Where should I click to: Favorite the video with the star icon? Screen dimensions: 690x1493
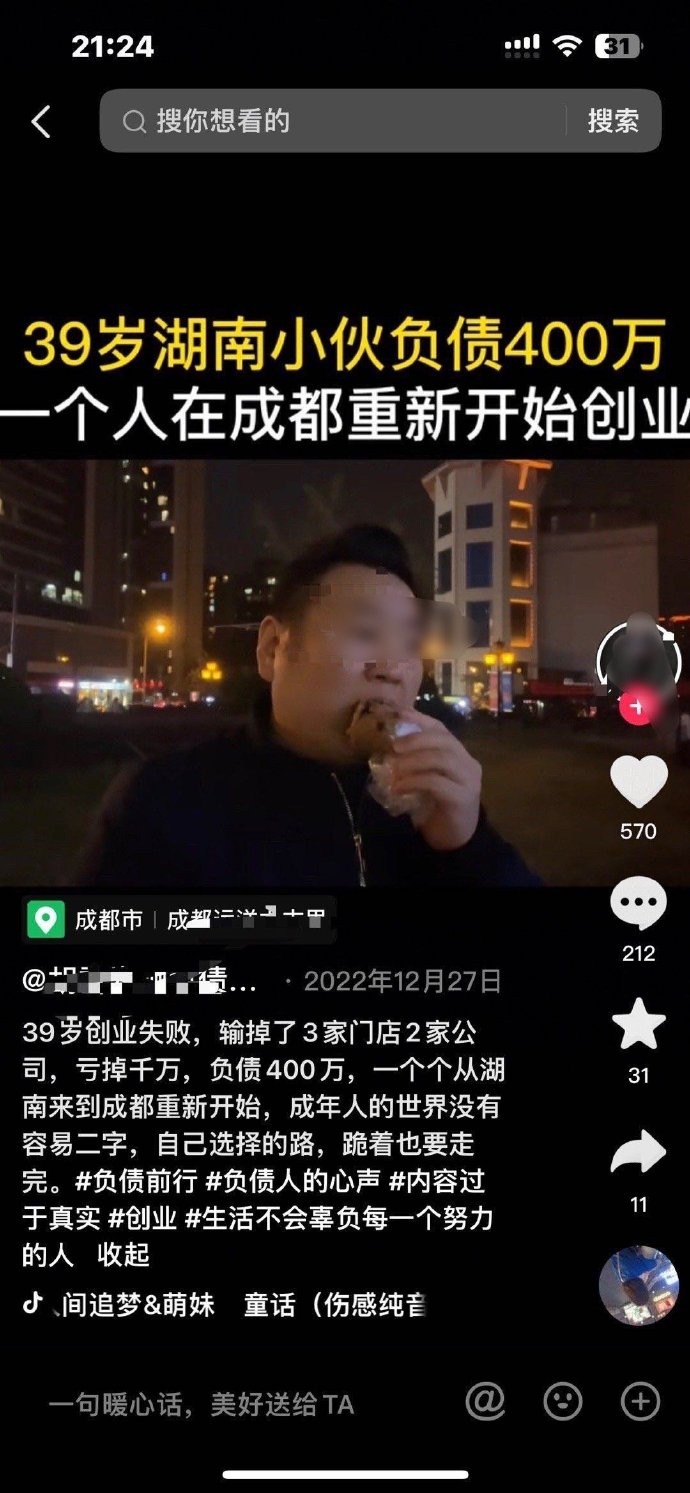[x=638, y=1025]
